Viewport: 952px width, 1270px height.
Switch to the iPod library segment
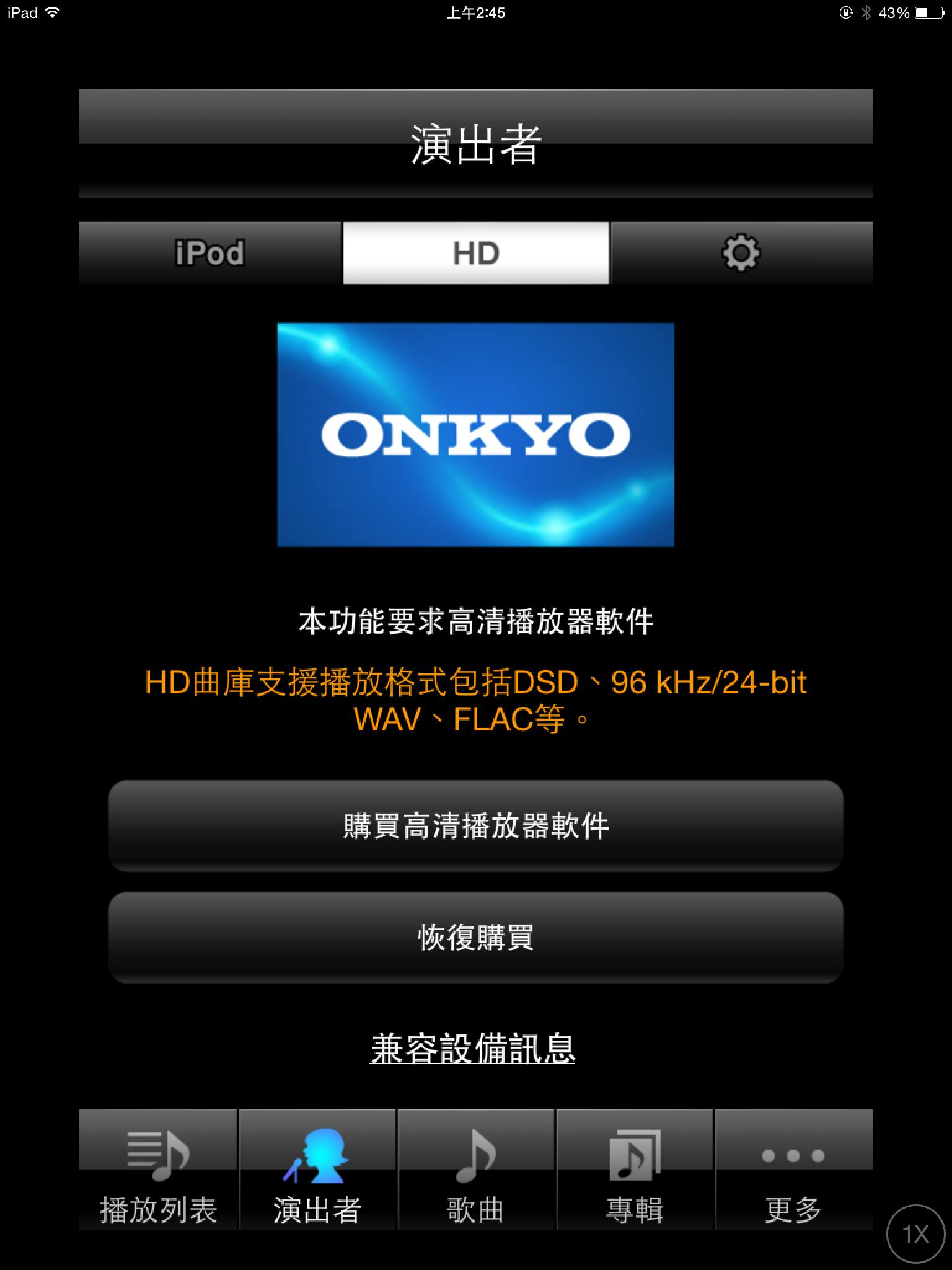coord(210,253)
